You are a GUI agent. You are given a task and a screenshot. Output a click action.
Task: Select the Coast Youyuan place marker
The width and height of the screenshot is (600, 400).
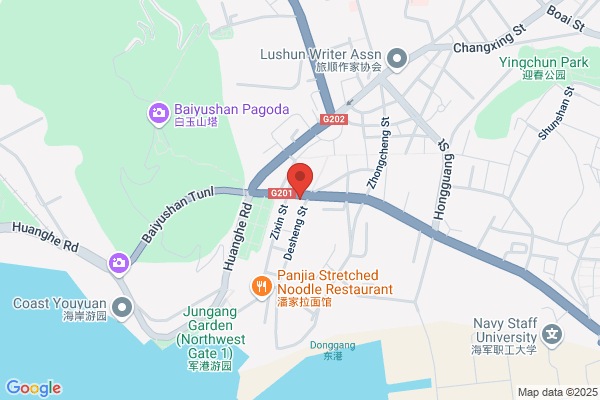pos(122,308)
